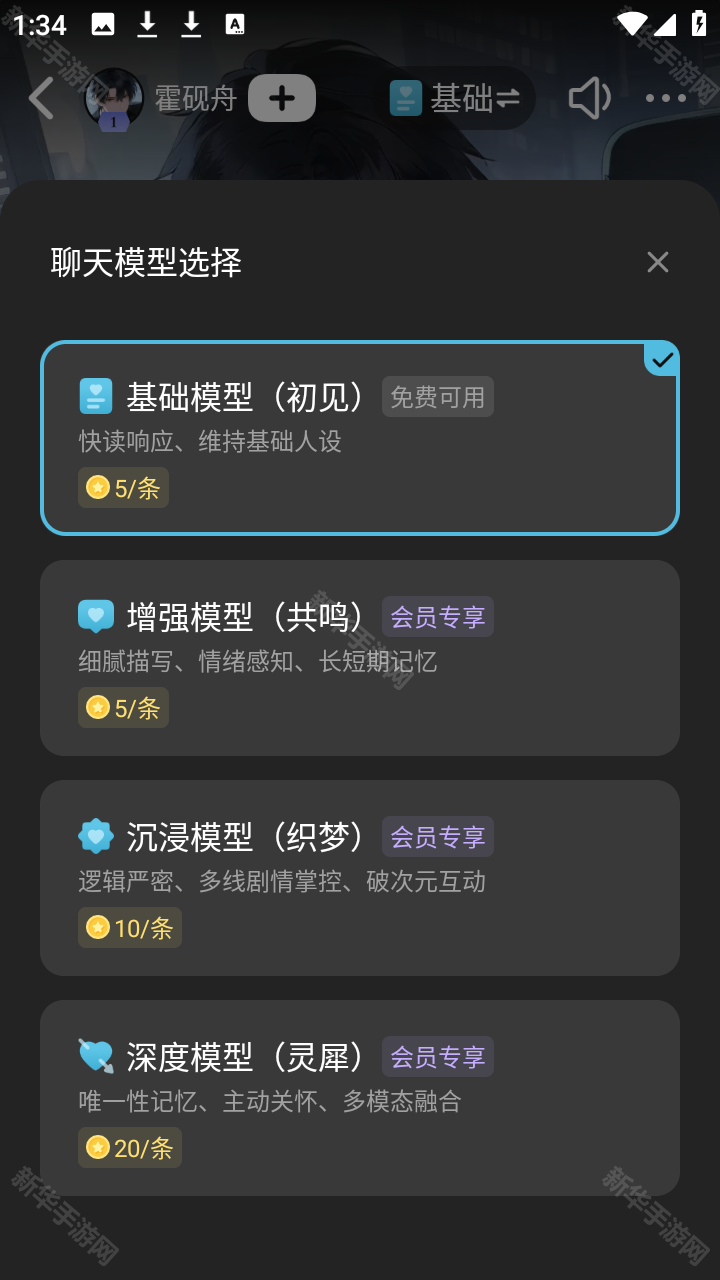Close the model selection dialog

657,262
